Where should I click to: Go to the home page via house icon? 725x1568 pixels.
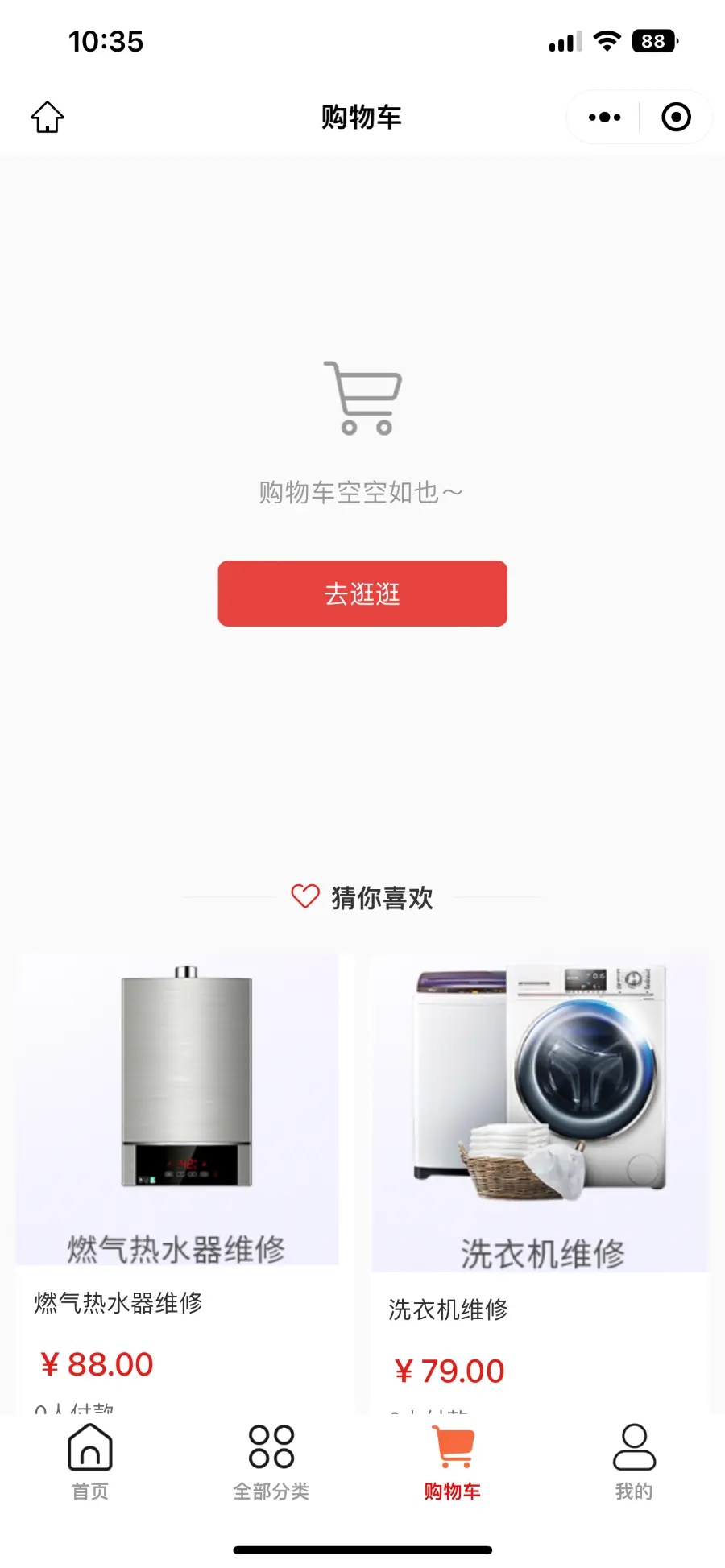pos(48,117)
